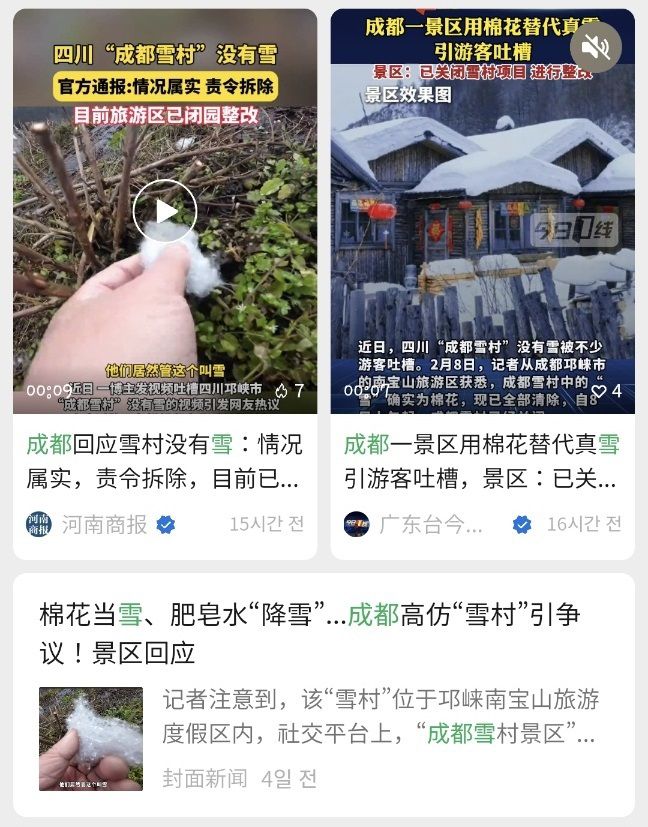648x827 pixels.
Task: Open the 成都一景区用棉花替代真雪 video card
Action: tap(481, 461)
